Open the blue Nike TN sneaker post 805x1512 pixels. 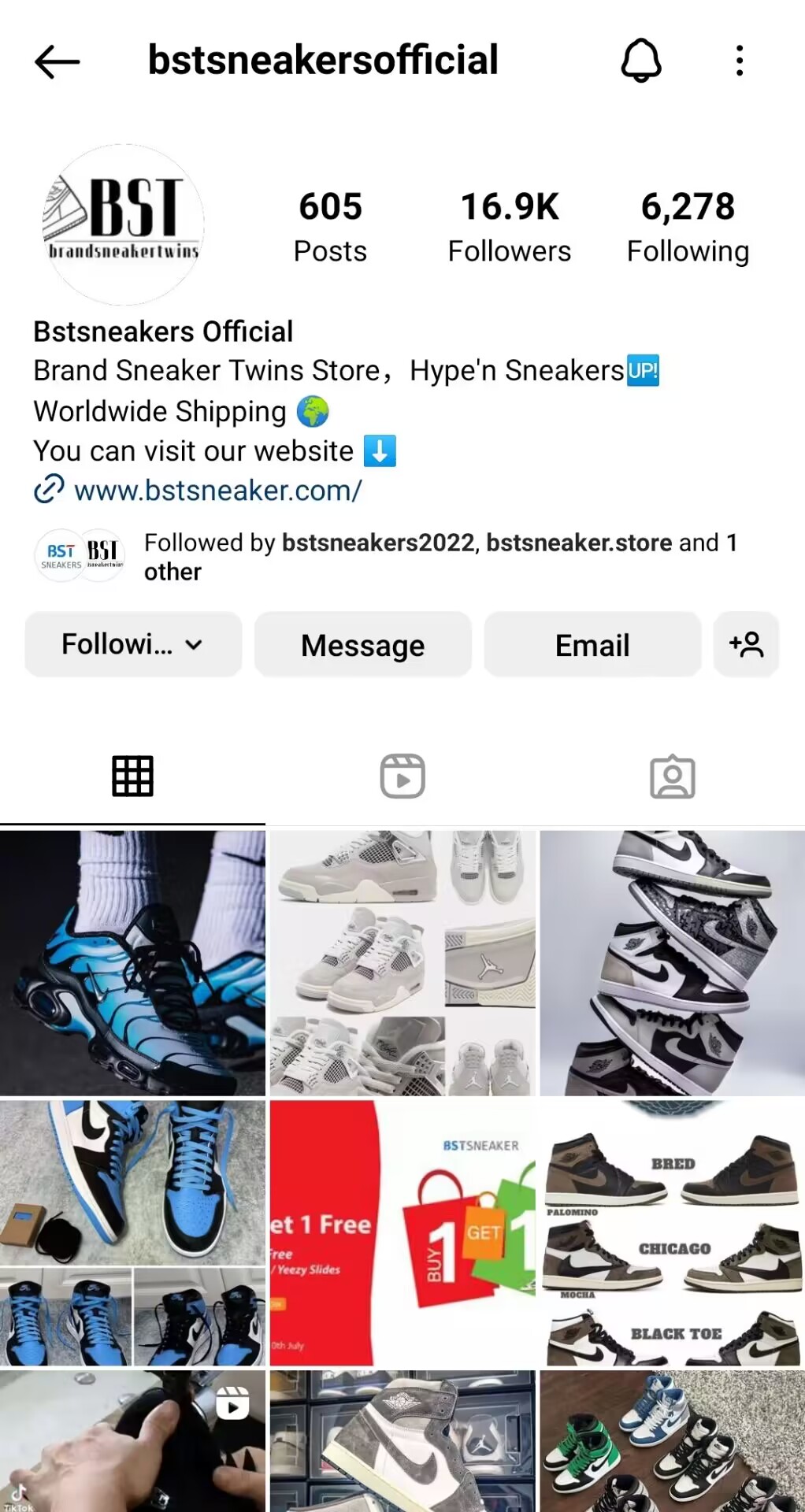click(132, 963)
